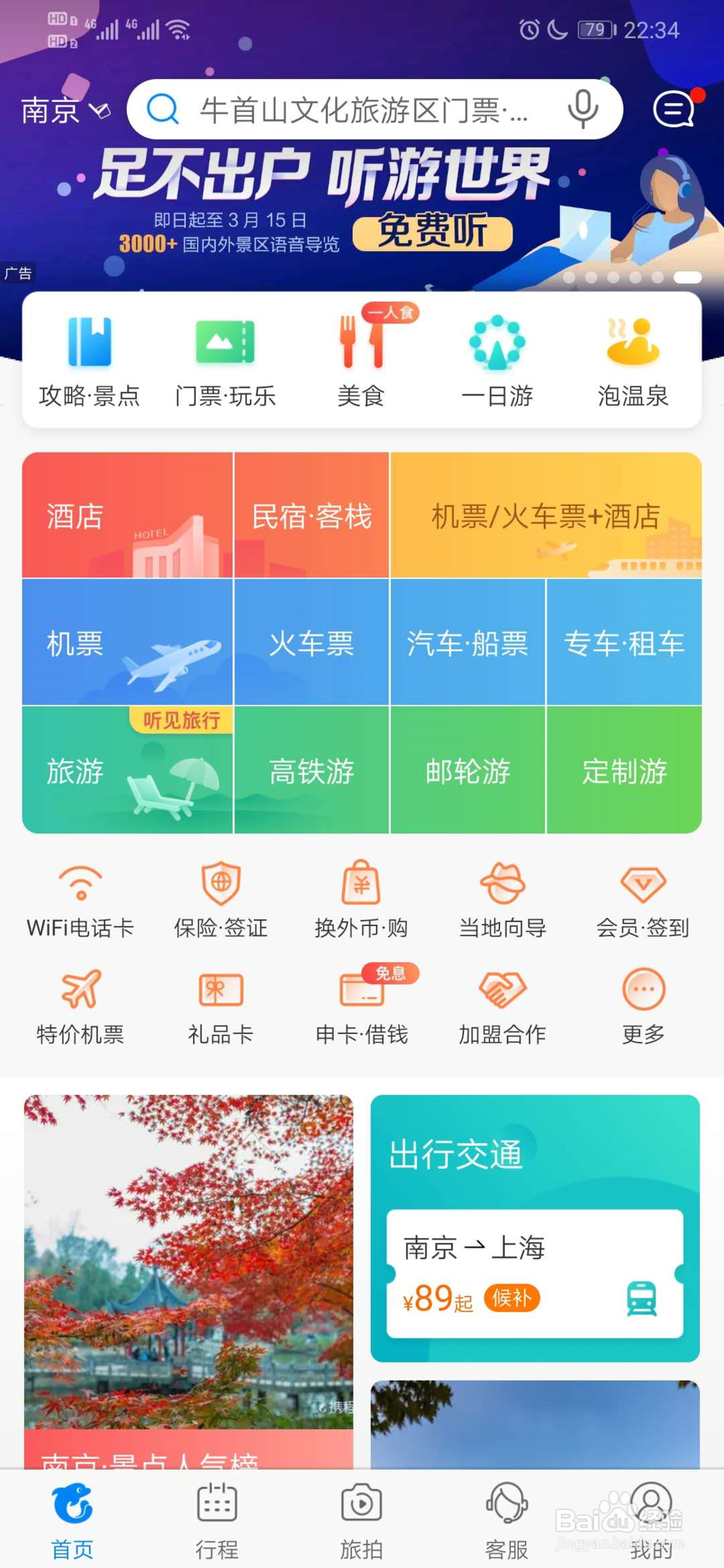Image resolution: width=724 pixels, height=1568 pixels.
Task: Open 机票 flight booking
Action: [x=127, y=643]
